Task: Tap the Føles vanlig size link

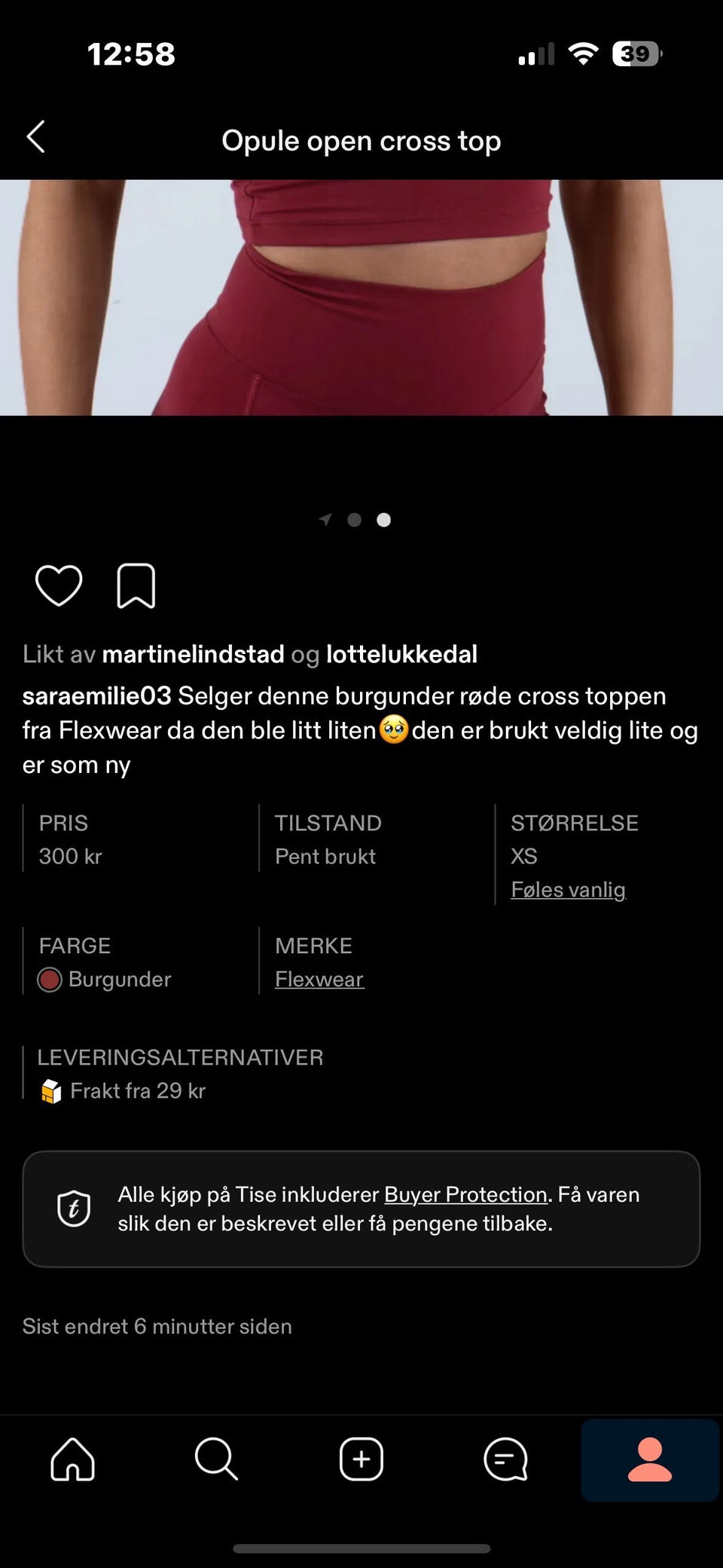Action: click(x=568, y=889)
